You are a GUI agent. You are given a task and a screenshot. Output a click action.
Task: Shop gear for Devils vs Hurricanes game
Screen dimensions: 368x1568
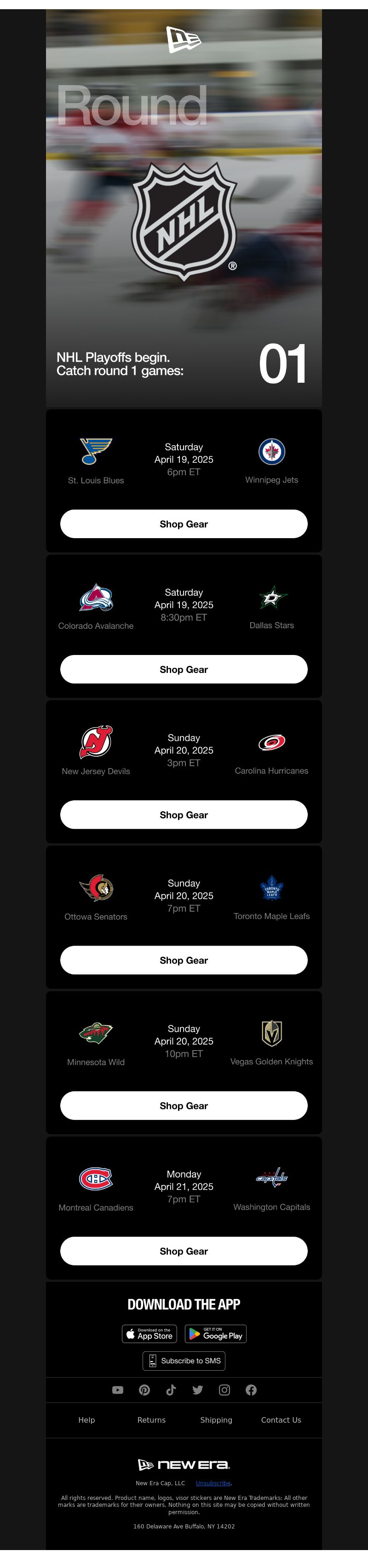(184, 815)
